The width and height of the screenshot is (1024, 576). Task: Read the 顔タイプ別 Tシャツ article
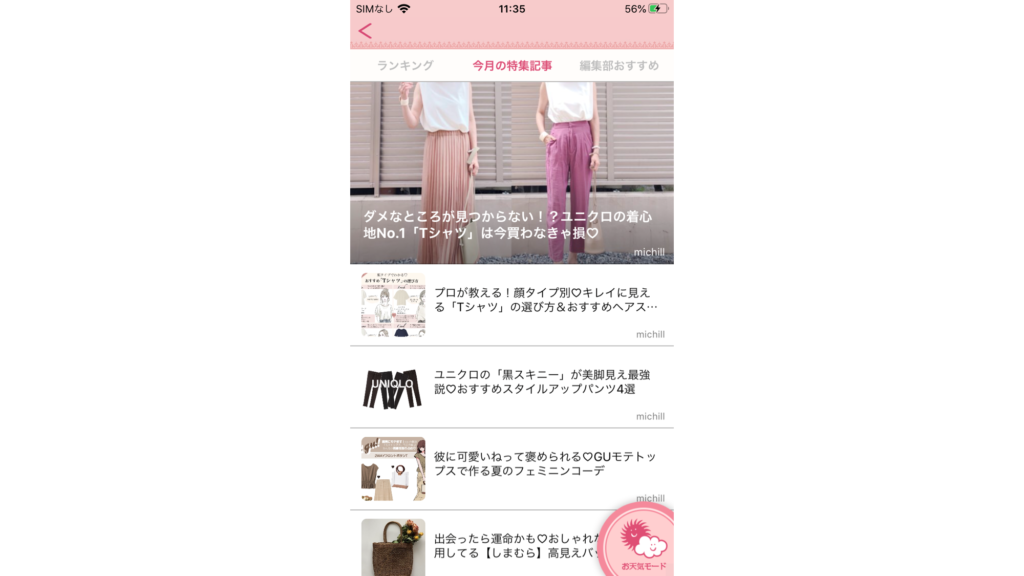point(511,305)
